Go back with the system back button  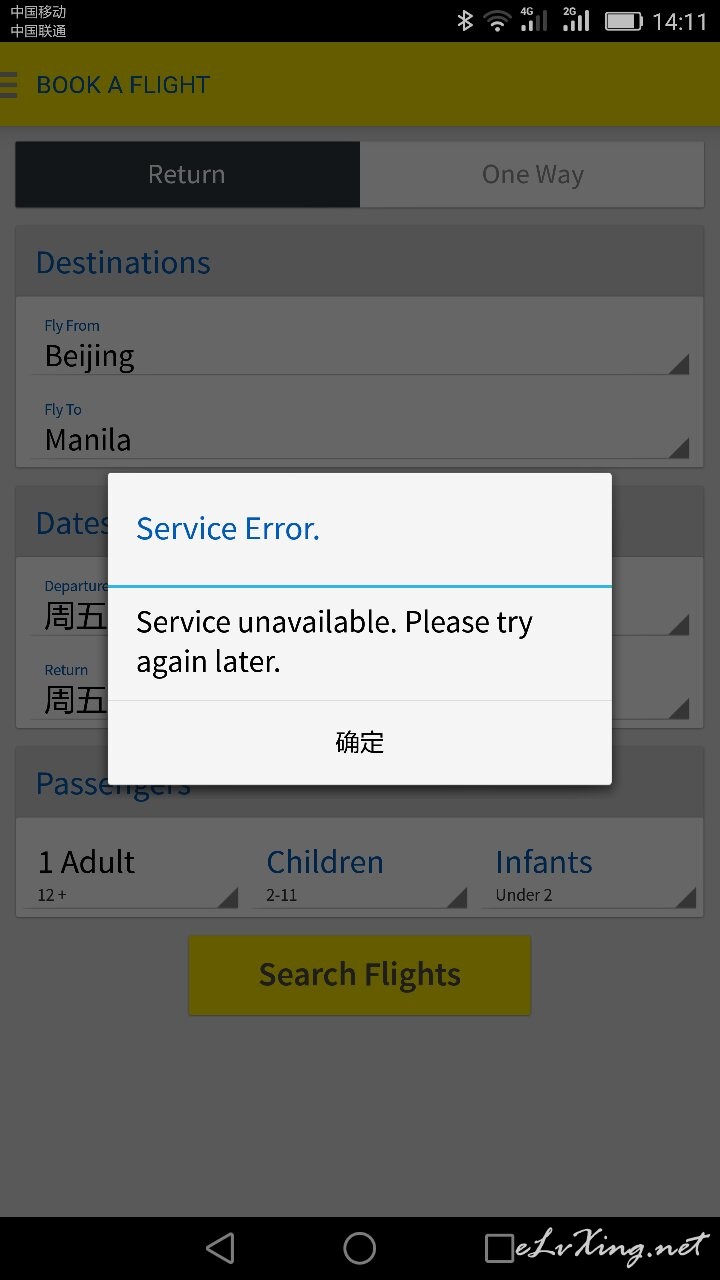(x=220, y=1248)
